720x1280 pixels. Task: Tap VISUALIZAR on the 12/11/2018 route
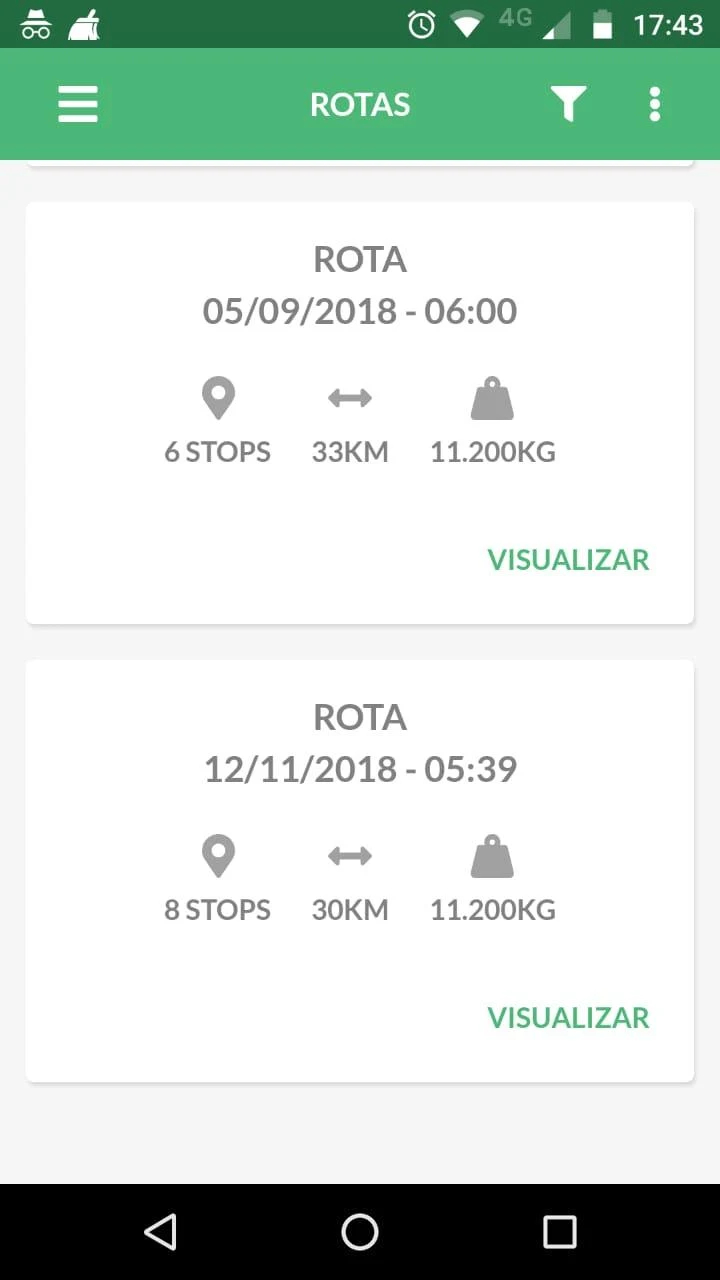click(568, 1018)
